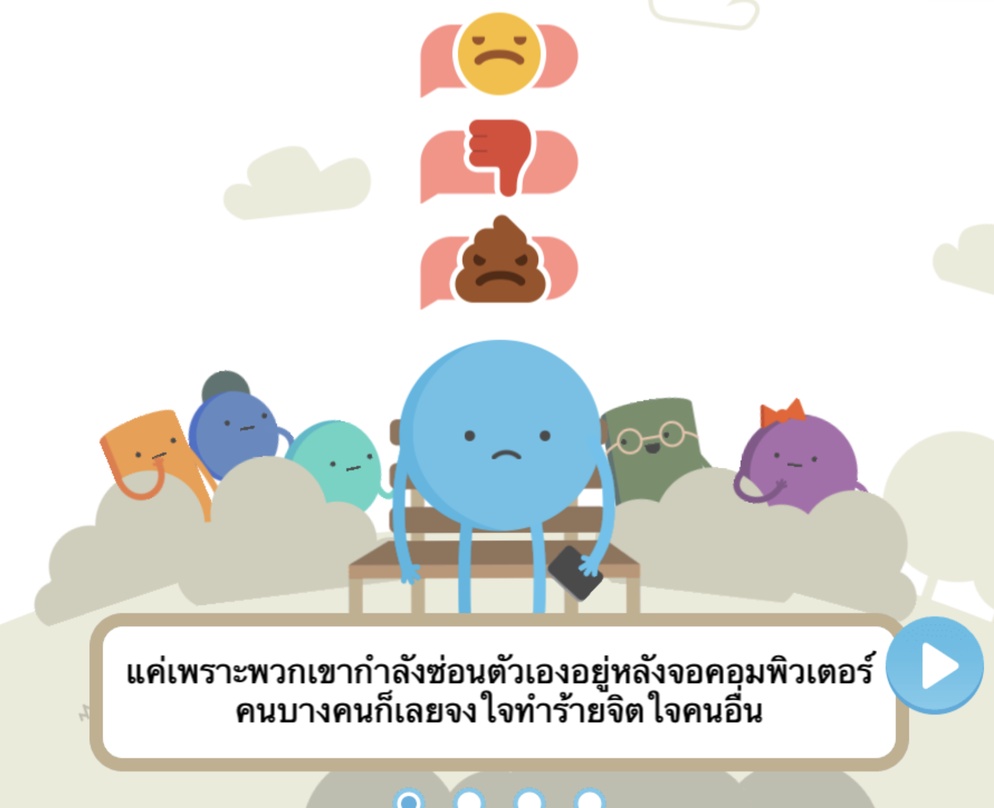Go to the fourth page indicator dot
The height and width of the screenshot is (808, 994).
click(x=589, y=799)
